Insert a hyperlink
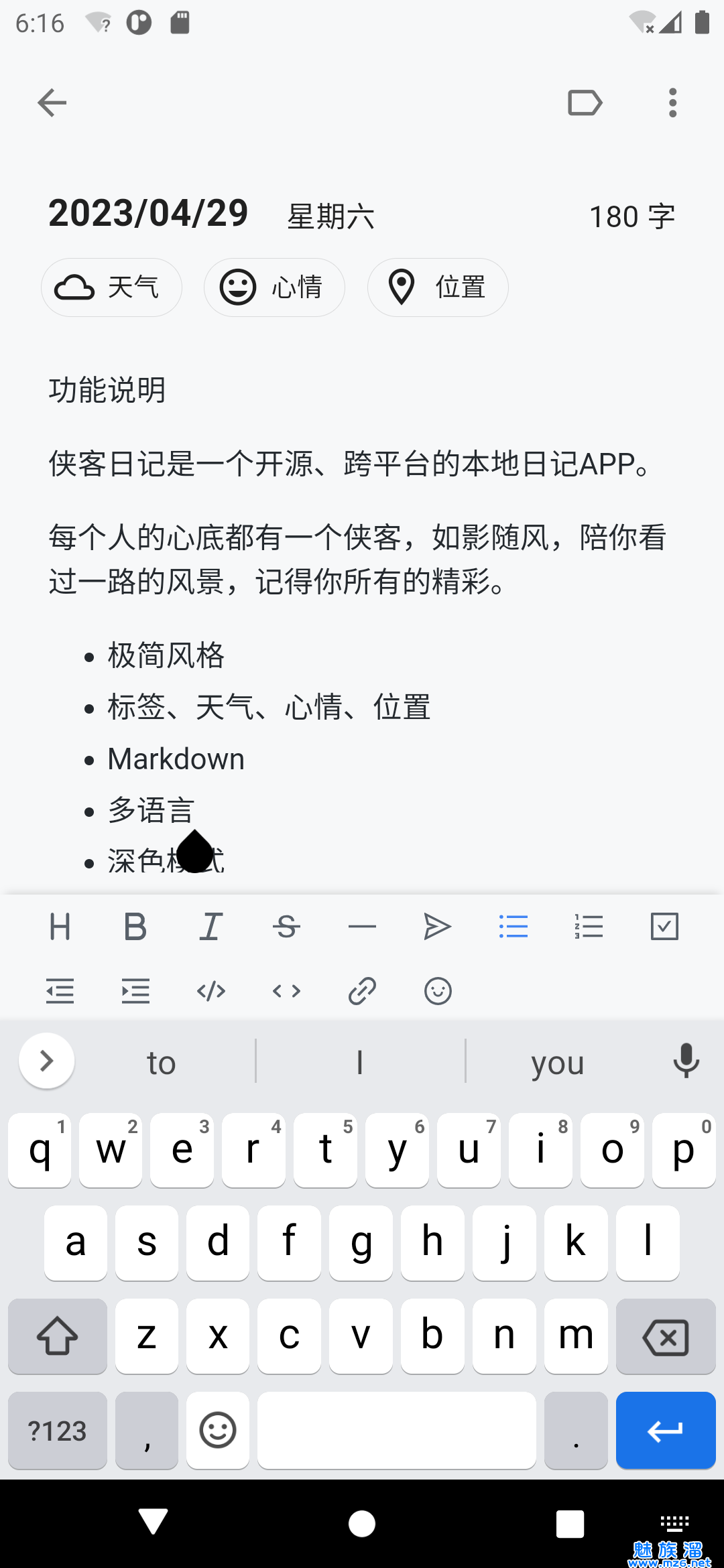The height and width of the screenshot is (1568, 724). pos(362,991)
